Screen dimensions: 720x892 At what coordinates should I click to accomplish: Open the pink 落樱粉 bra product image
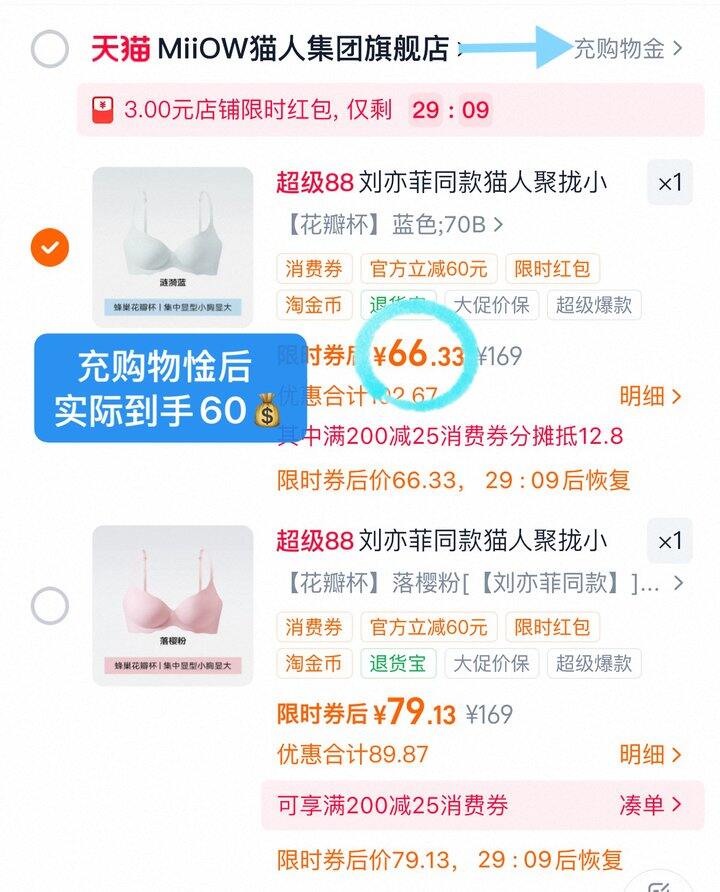coord(173,605)
